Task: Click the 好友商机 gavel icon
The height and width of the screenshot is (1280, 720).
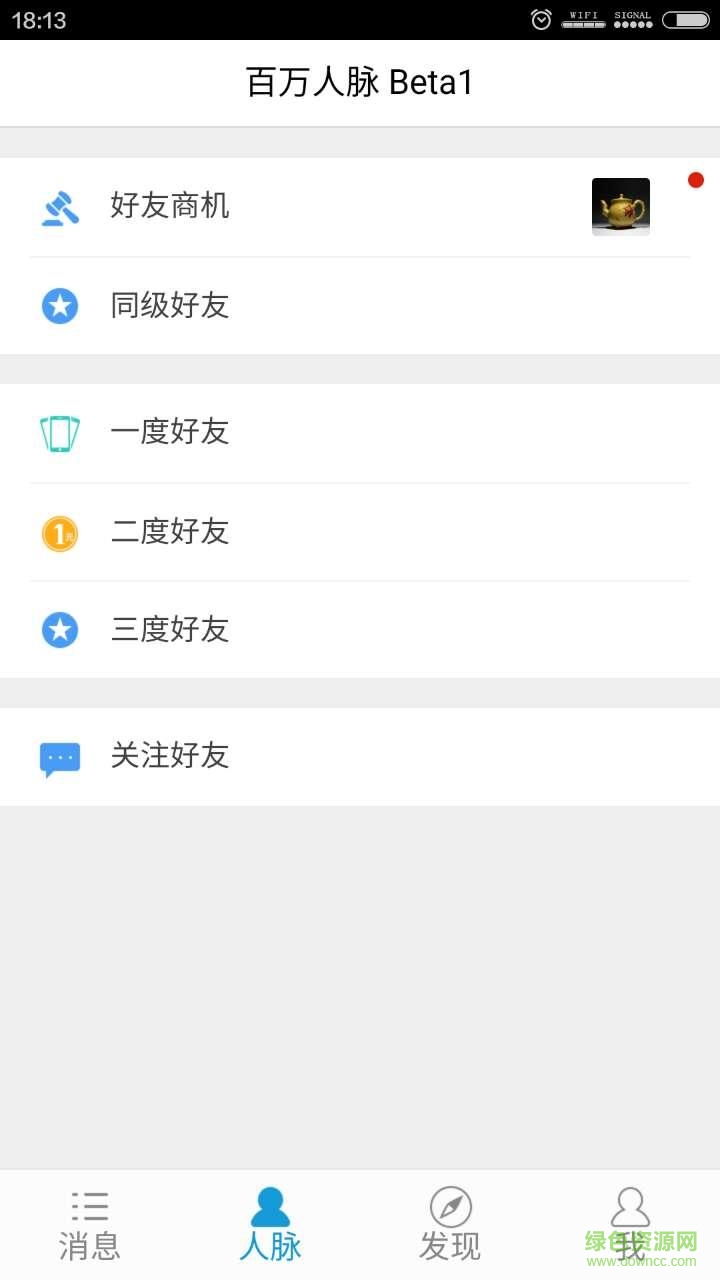Action: click(60, 206)
